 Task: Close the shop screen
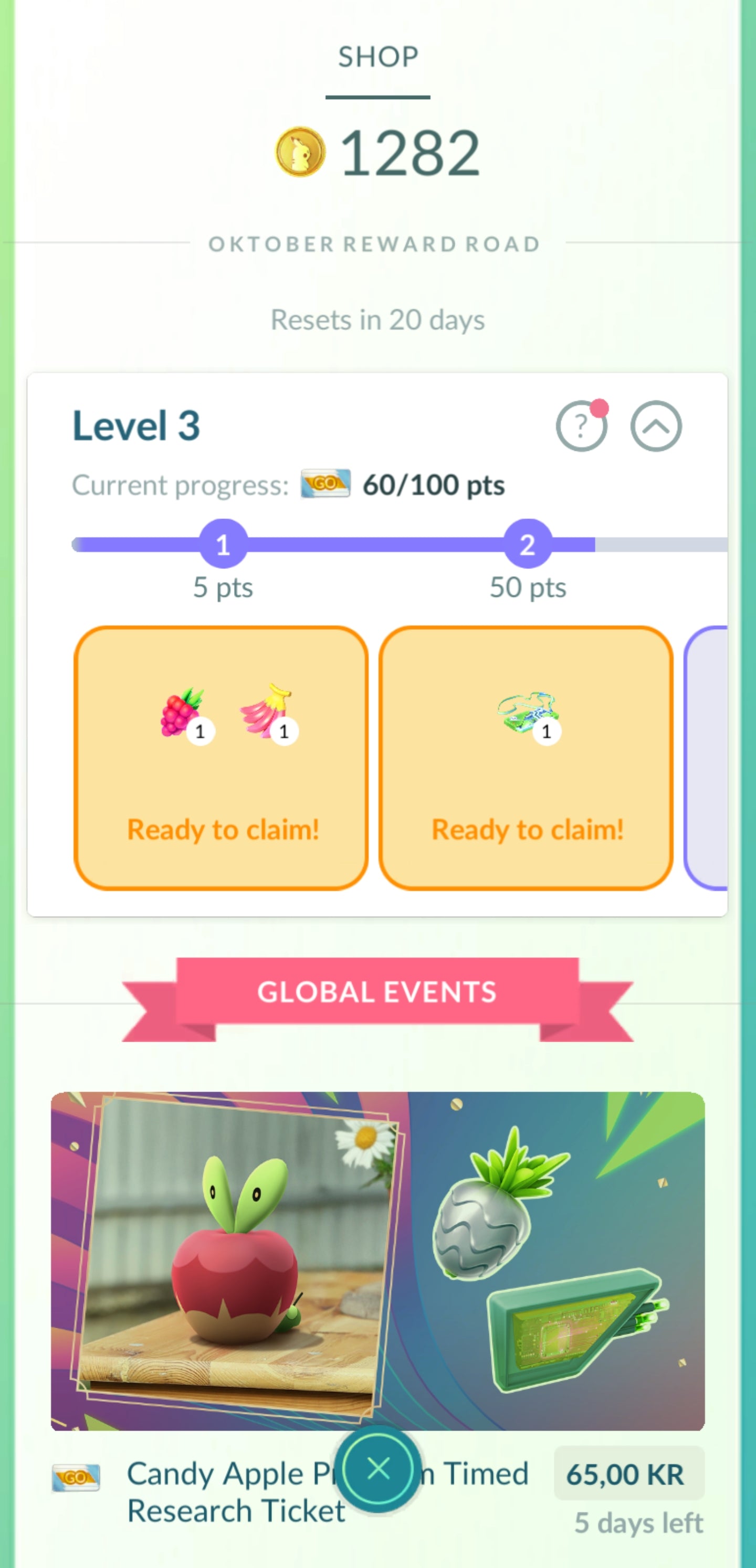click(379, 1469)
